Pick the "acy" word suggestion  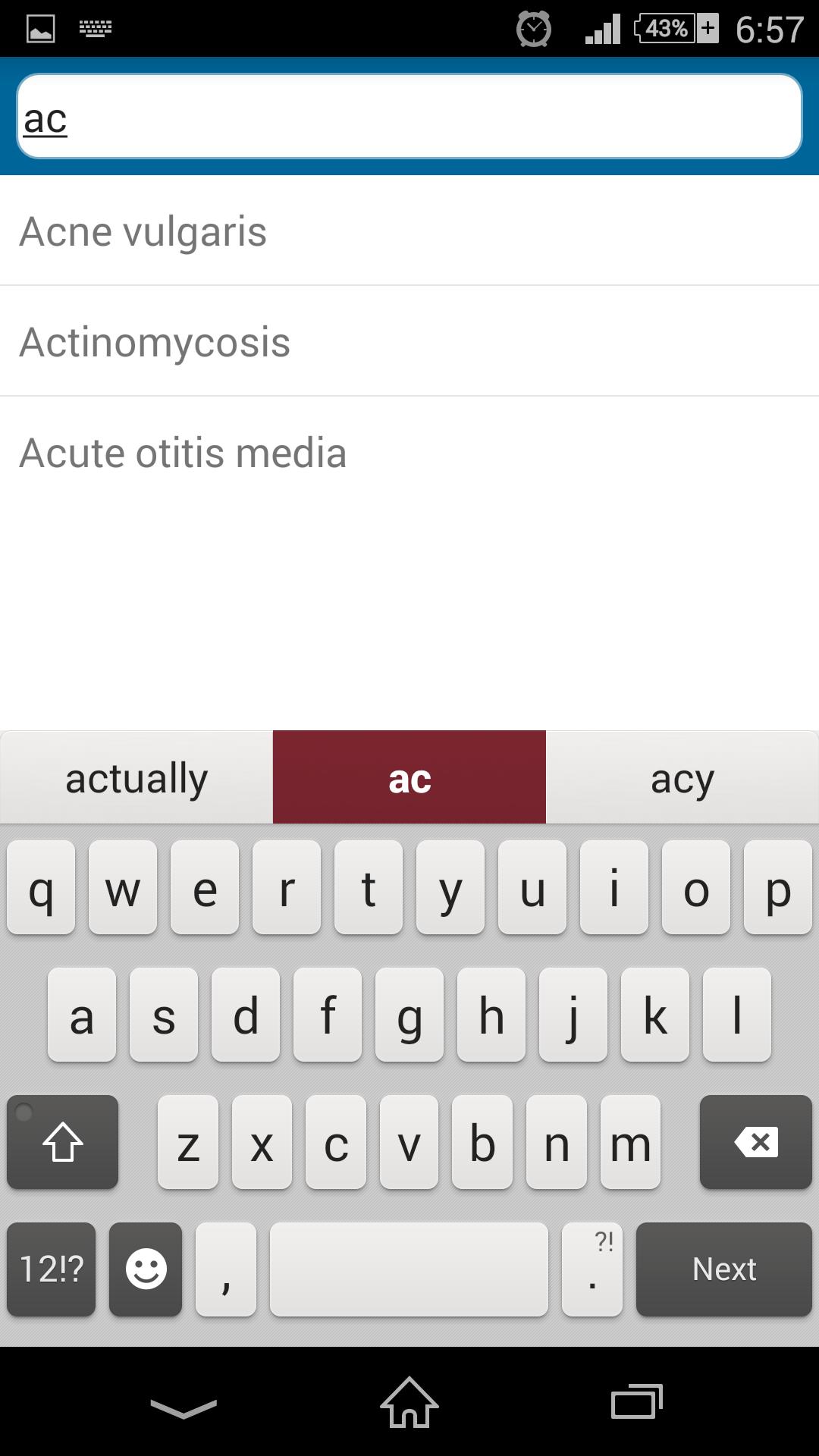(x=682, y=778)
